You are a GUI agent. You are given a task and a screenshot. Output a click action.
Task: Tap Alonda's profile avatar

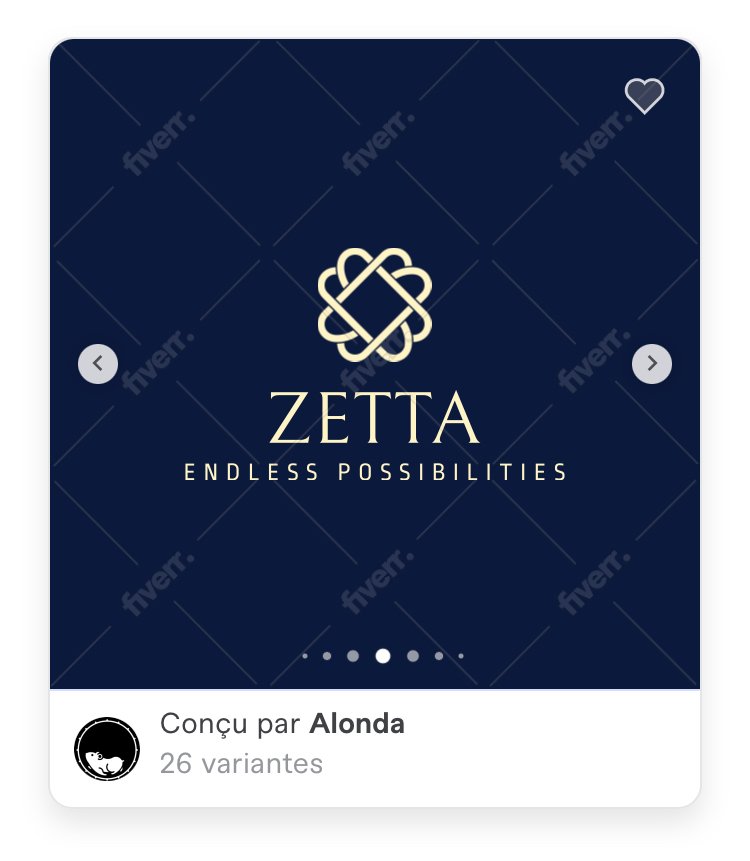pyautogui.click(x=107, y=749)
